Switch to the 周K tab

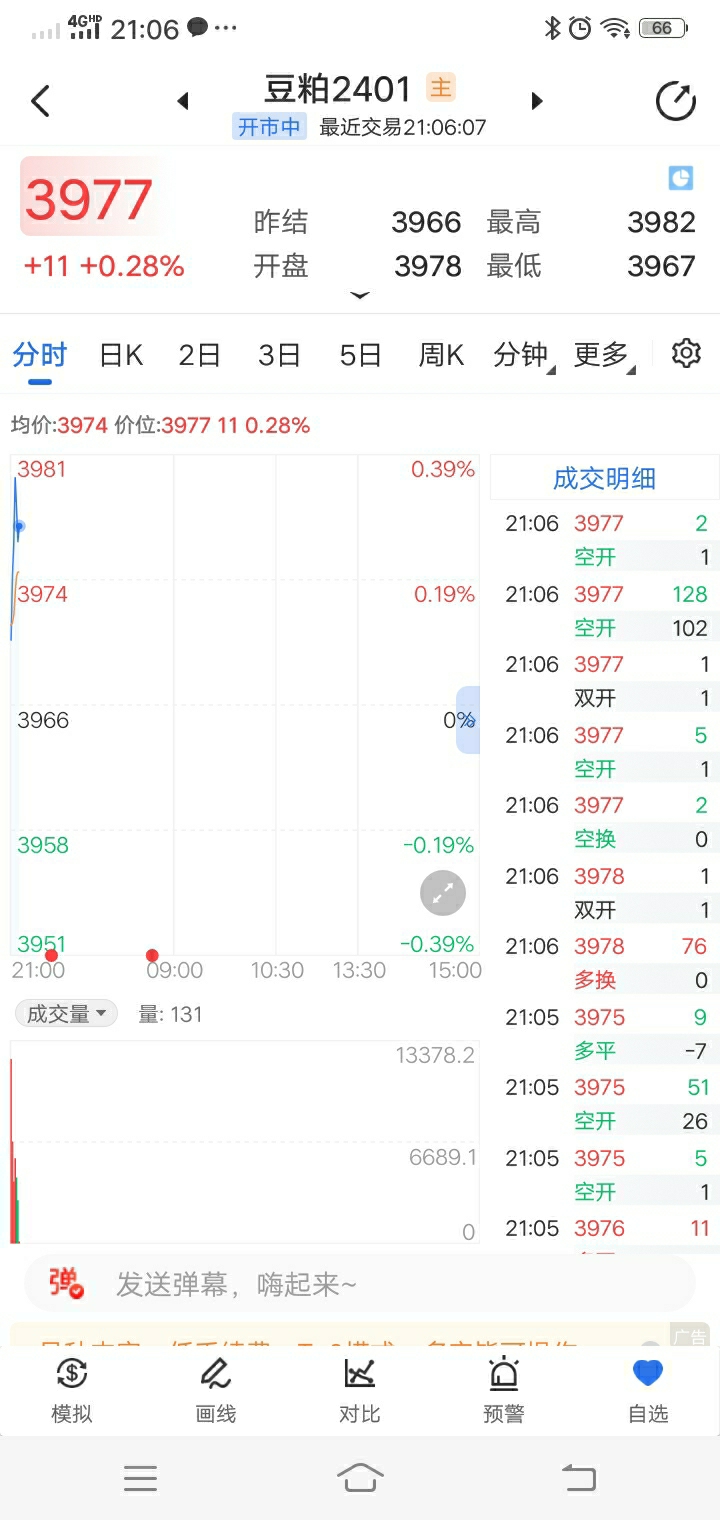[441, 355]
